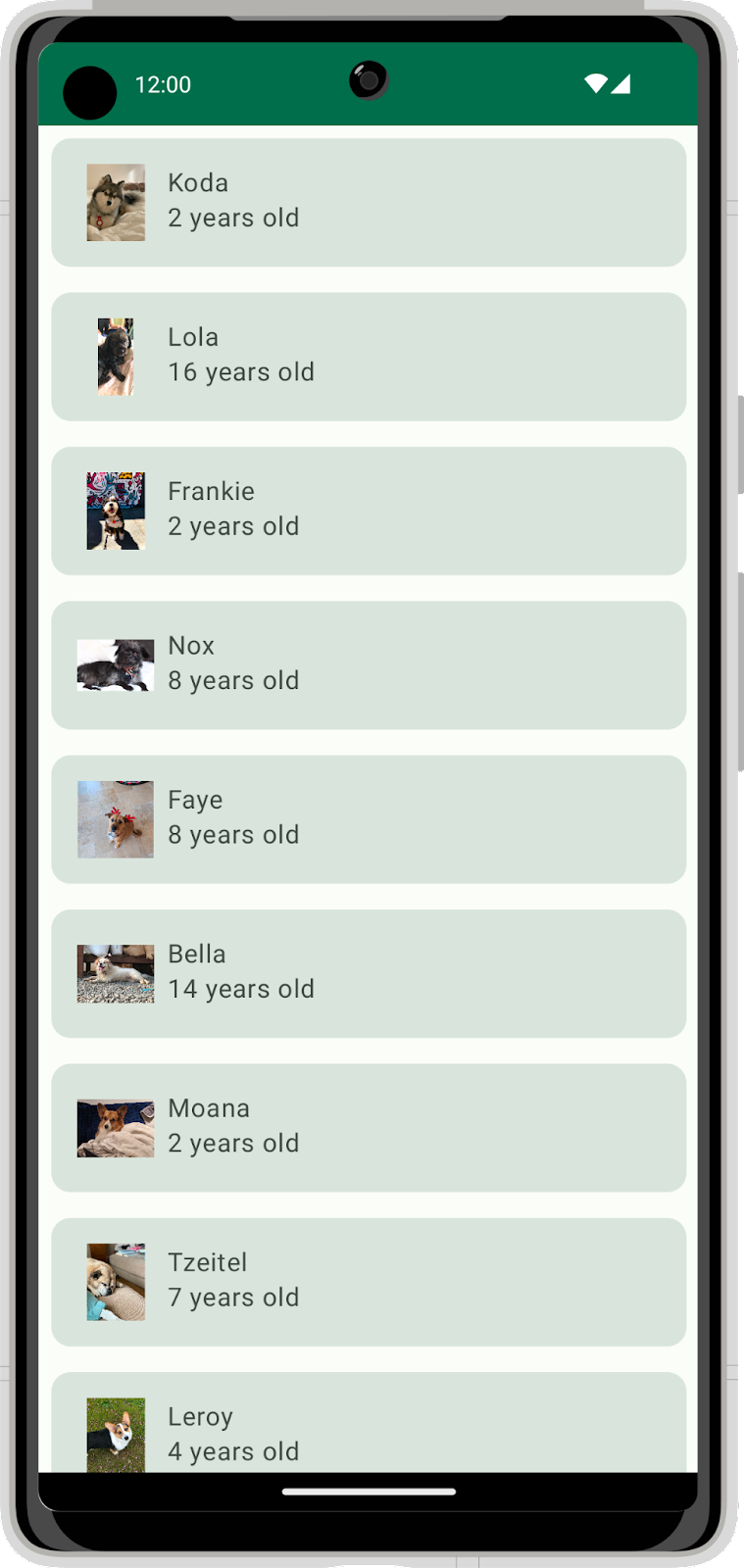View Faye's dog card

[368, 818]
